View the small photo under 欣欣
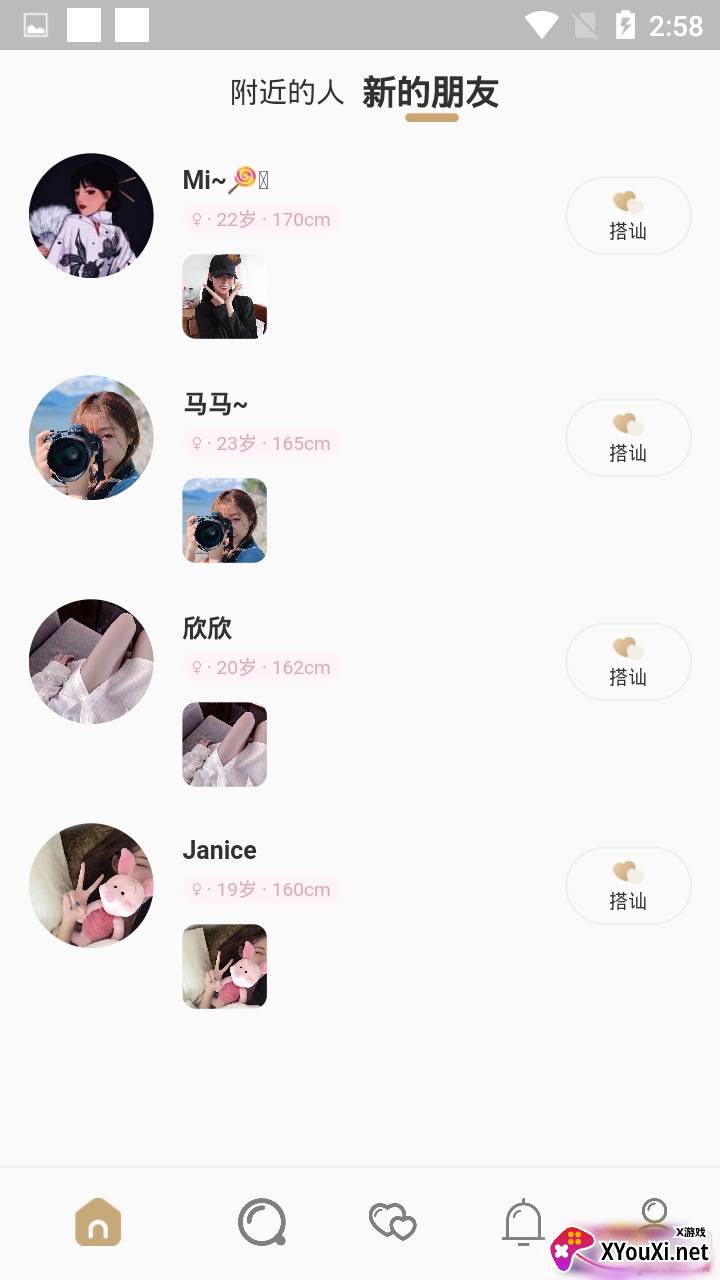720x1280 pixels. coord(224,744)
